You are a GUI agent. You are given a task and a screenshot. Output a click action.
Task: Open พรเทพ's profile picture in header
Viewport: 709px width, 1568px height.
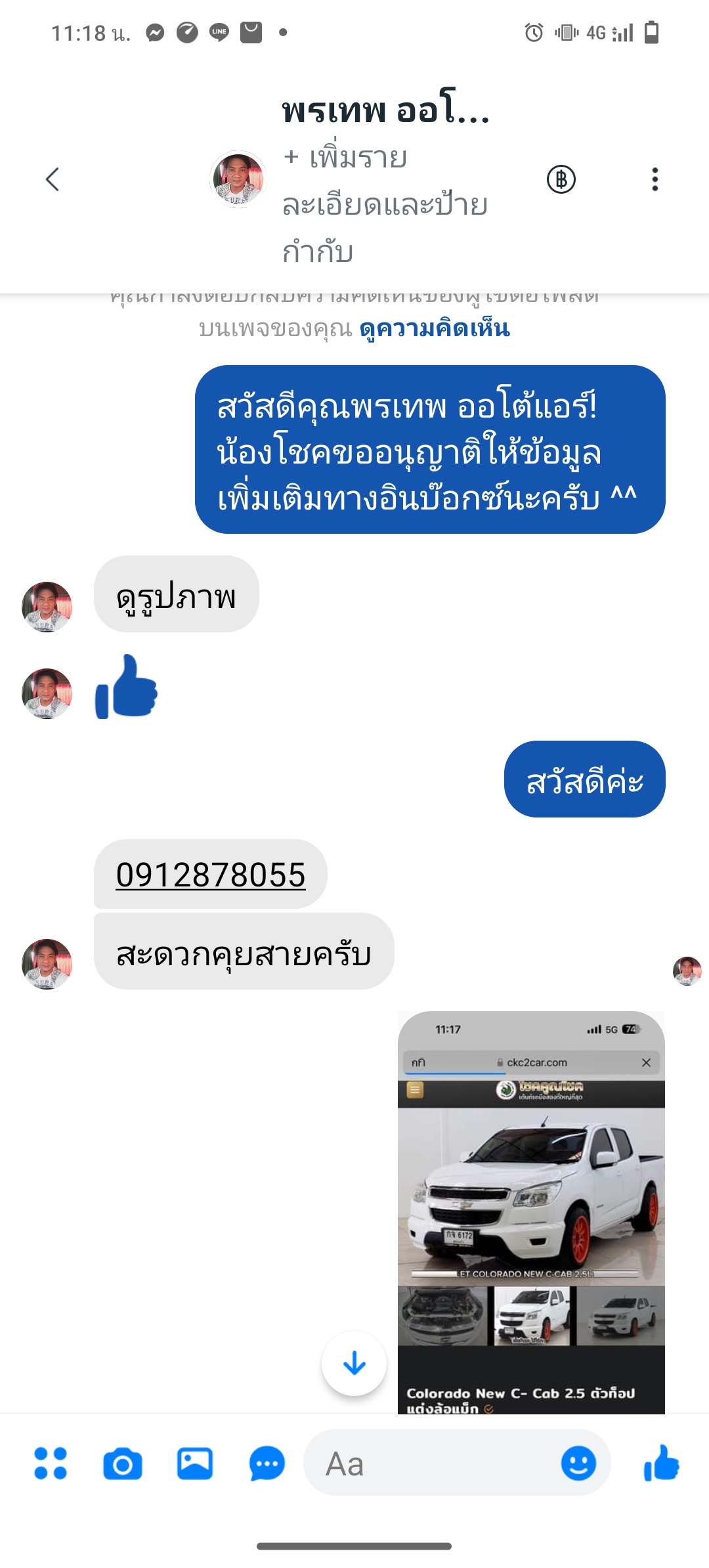[x=238, y=179]
